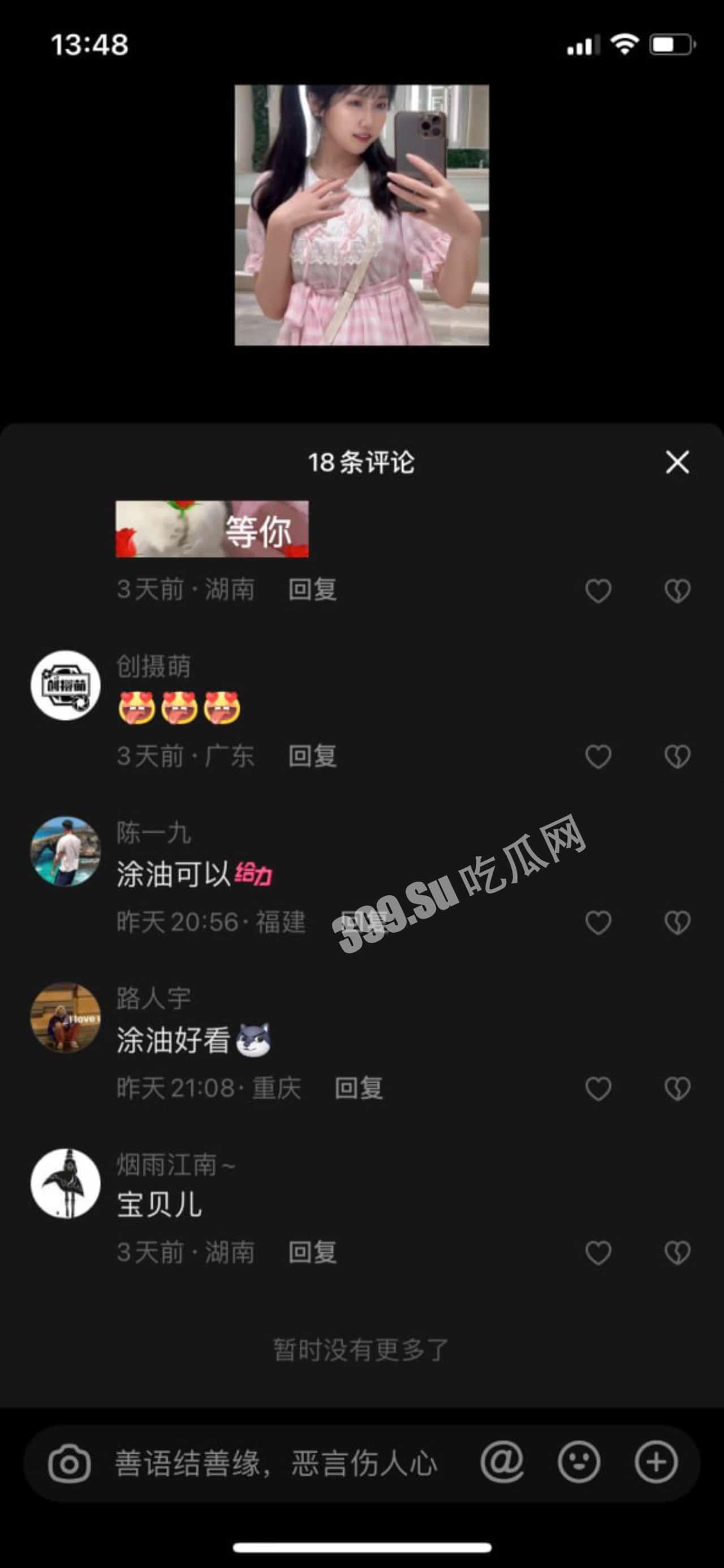Open 创摄萌's profile avatar
The width and height of the screenshot is (724, 1568).
(66, 686)
